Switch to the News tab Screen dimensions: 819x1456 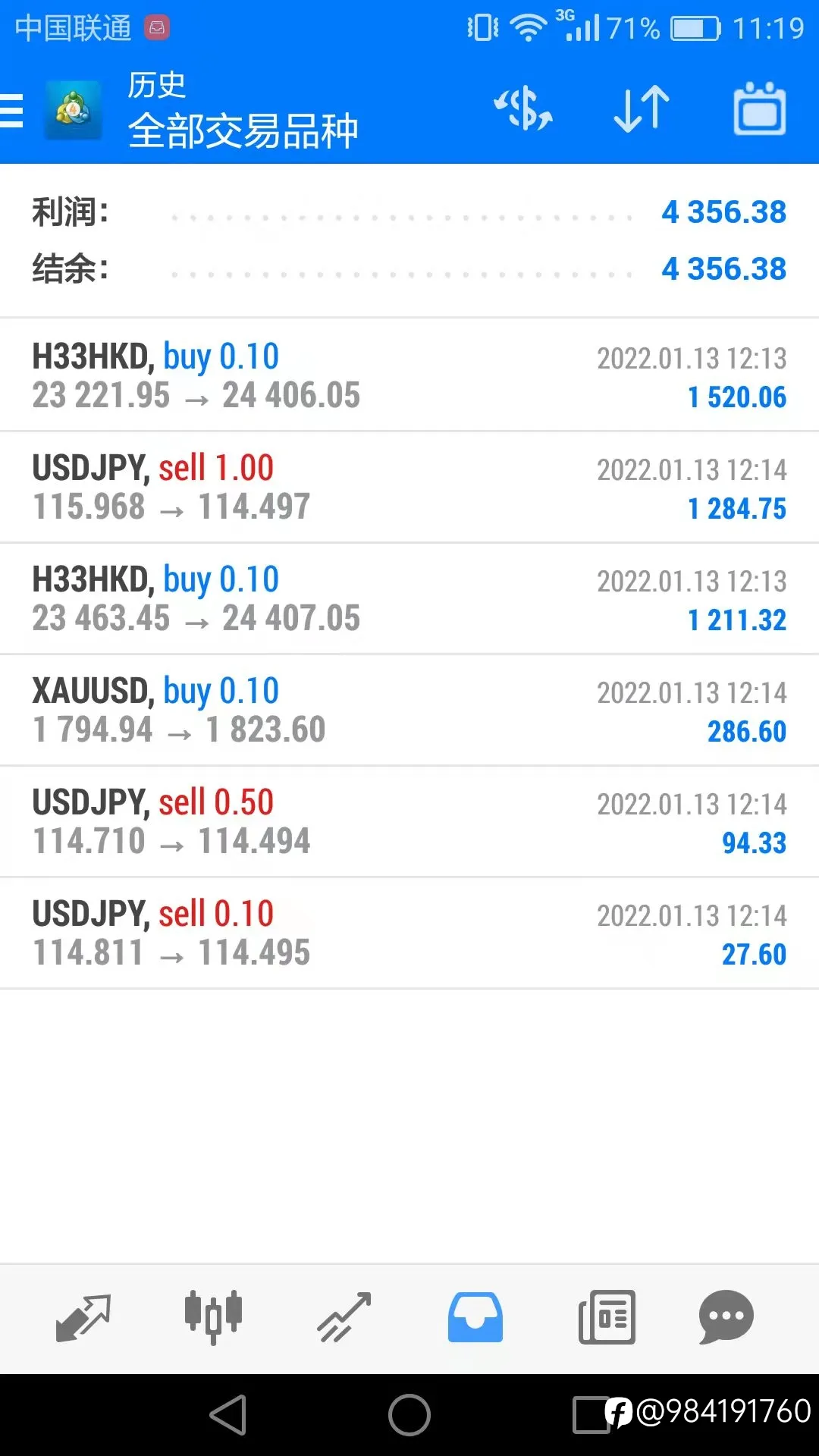607,1318
